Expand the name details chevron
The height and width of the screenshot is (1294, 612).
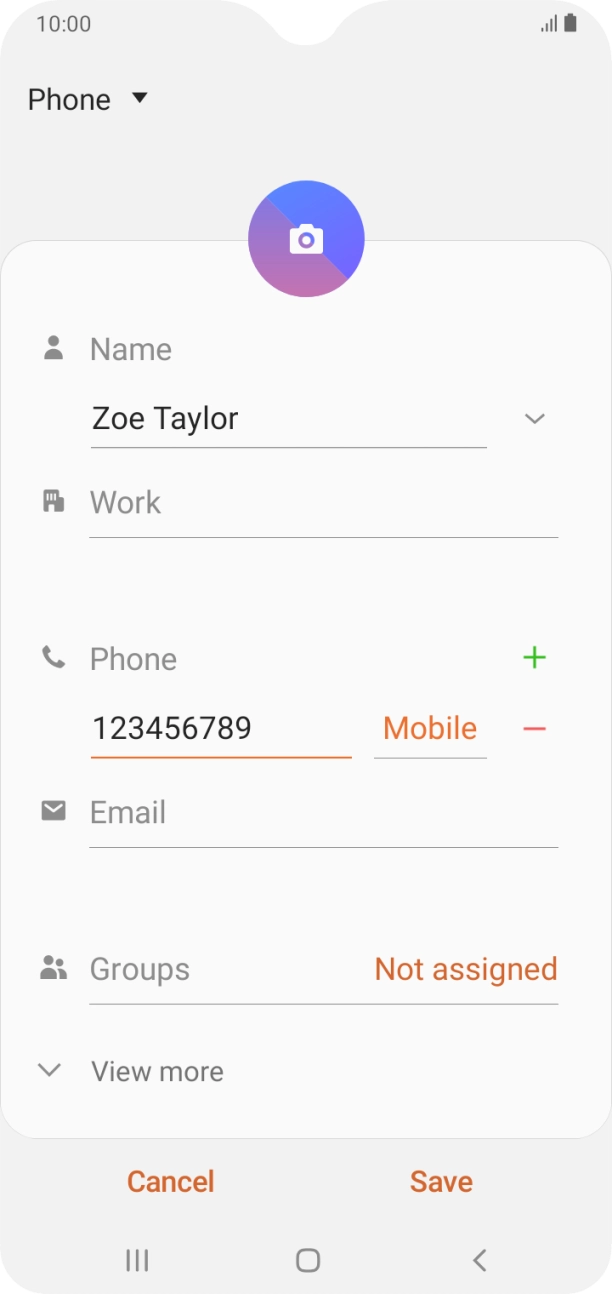pos(535,419)
